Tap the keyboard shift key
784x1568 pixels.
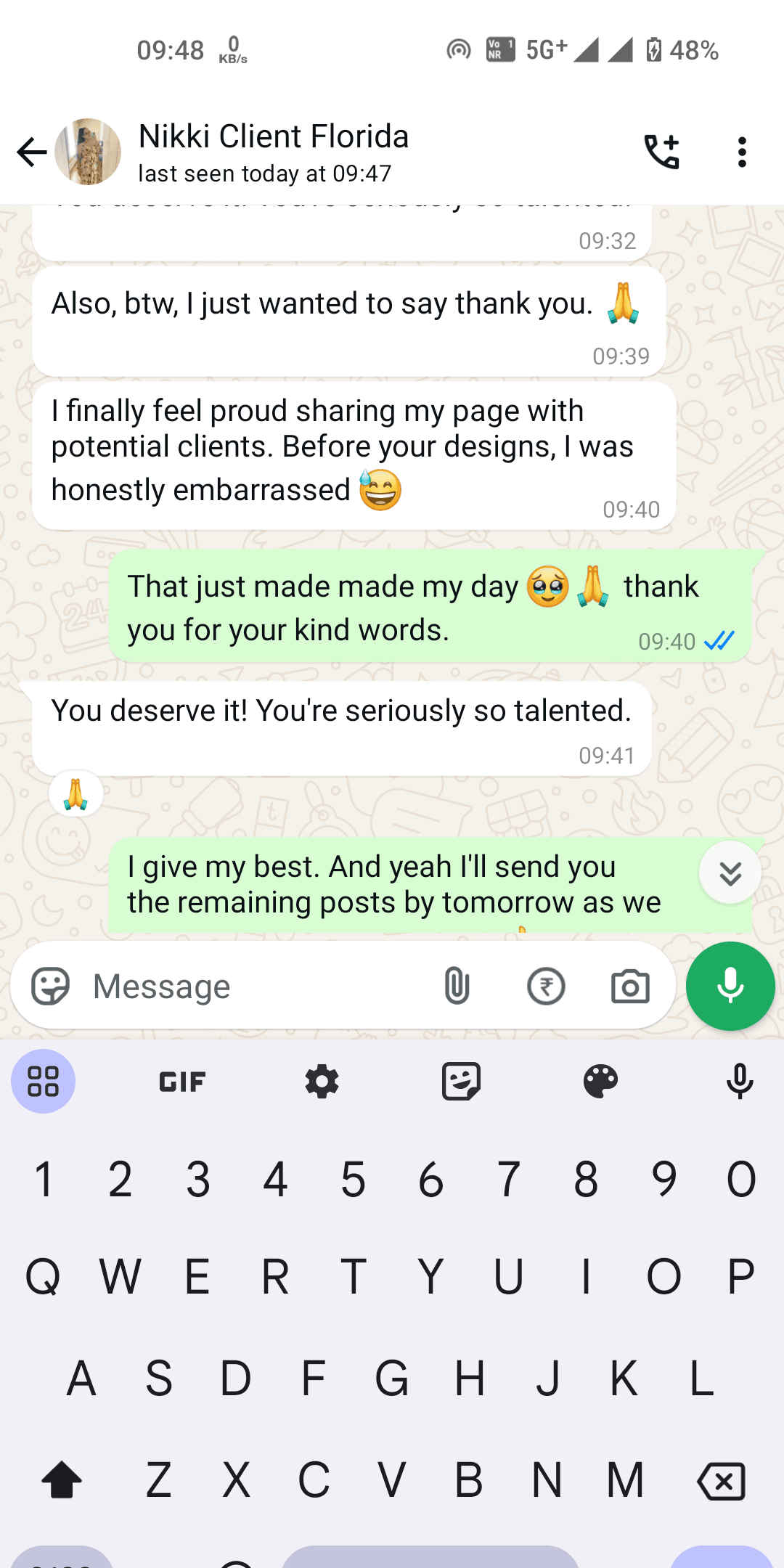point(62,1481)
